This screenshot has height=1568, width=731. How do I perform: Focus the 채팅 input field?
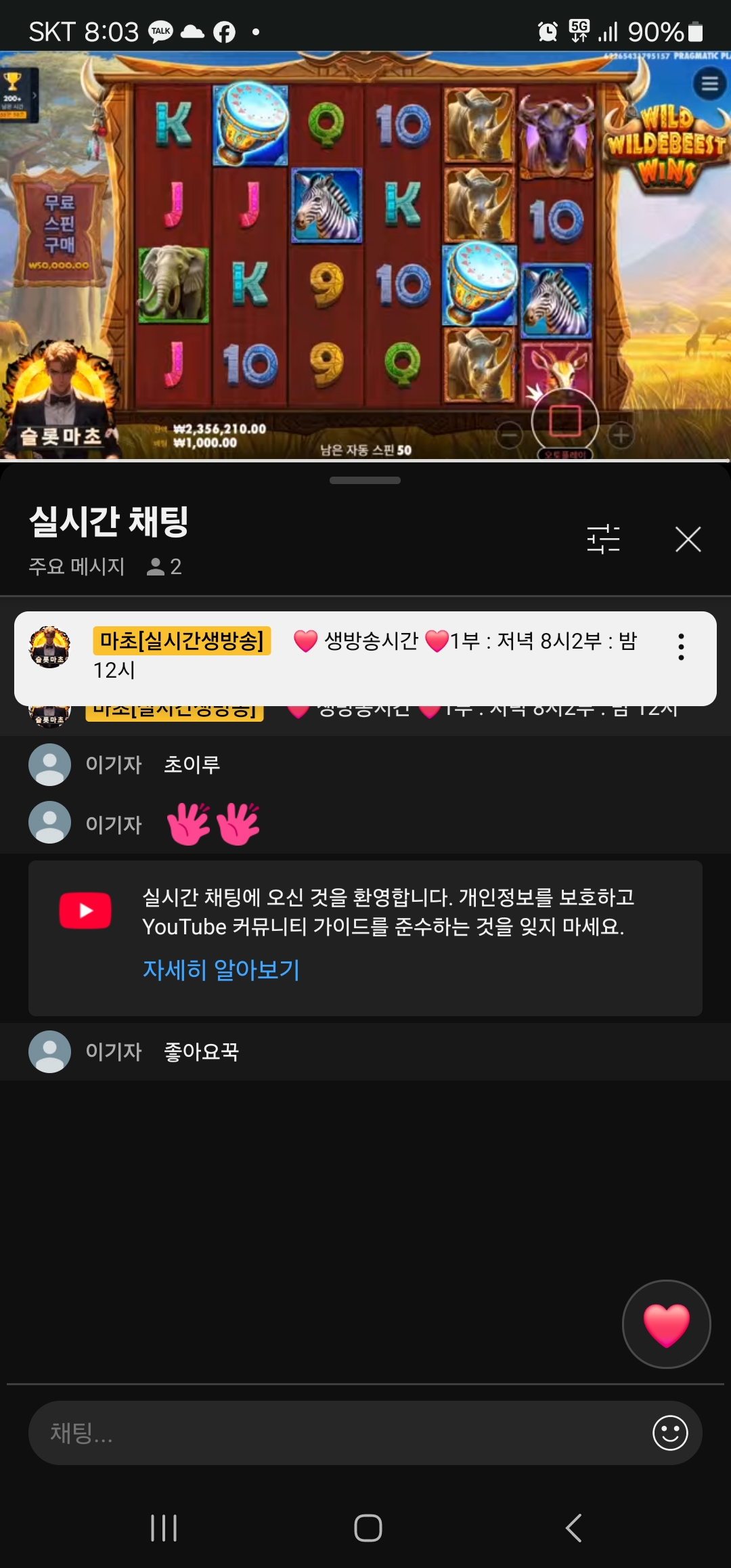tap(338, 1433)
